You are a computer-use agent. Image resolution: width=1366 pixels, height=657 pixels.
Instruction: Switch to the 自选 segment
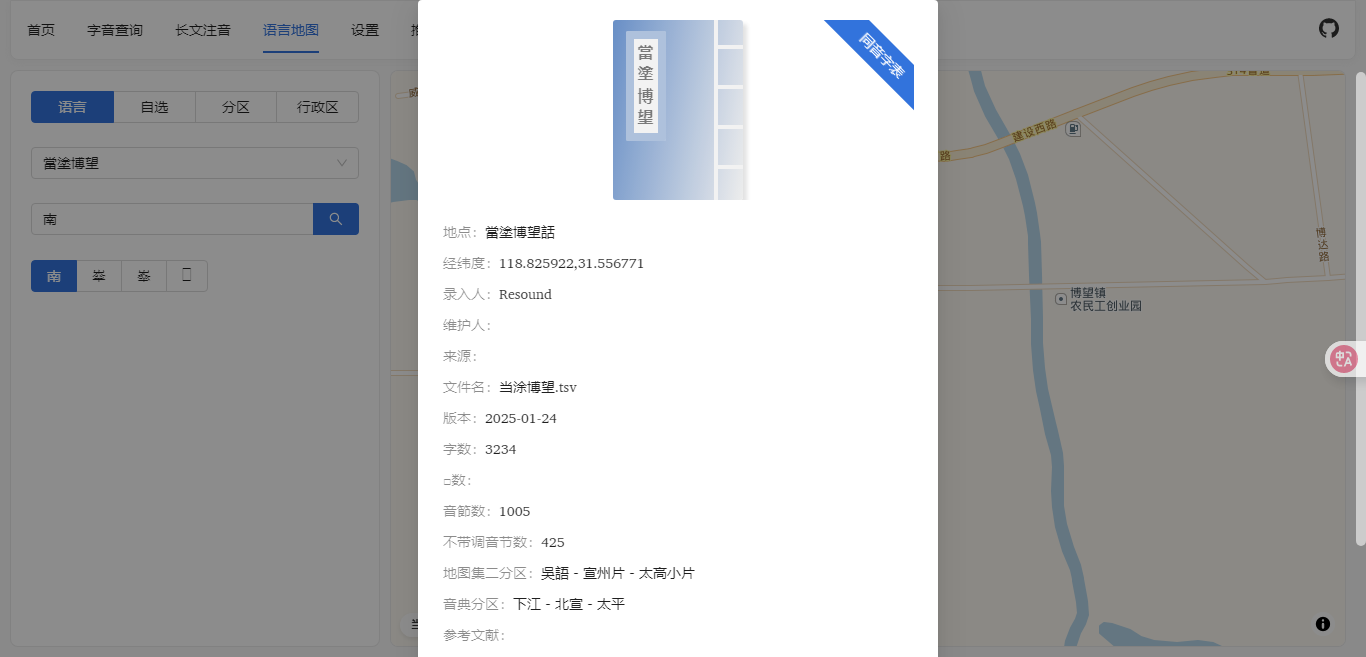pyautogui.click(x=154, y=107)
